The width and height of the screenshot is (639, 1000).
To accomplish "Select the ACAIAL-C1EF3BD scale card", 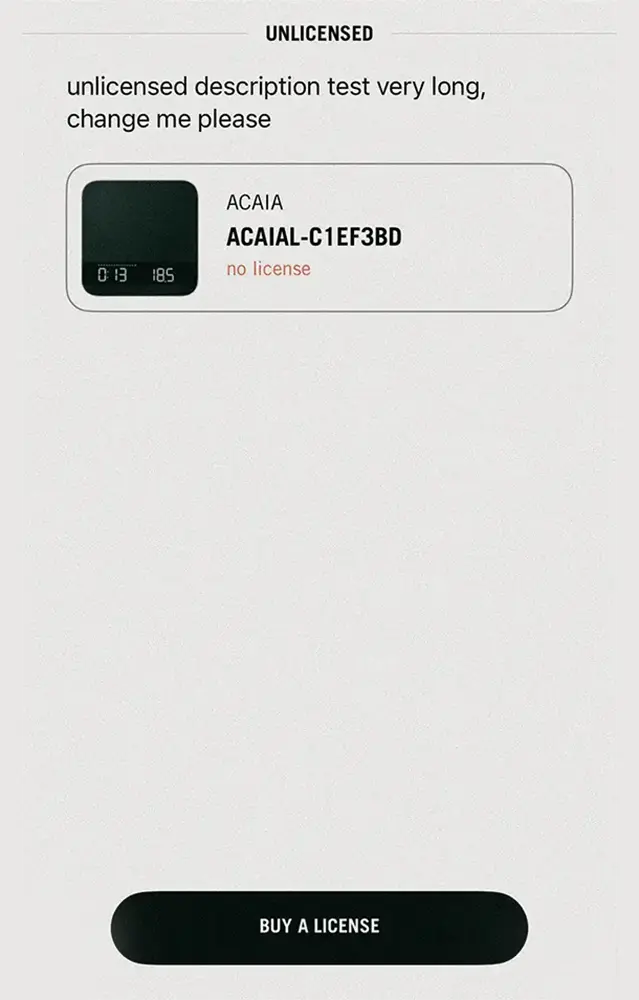I will [319, 238].
